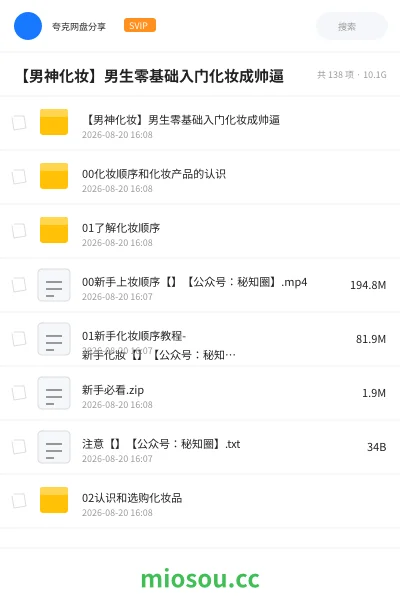Check the box for 01了解化妆顺序
The image size is (400, 600).
[x=19, y=231]
